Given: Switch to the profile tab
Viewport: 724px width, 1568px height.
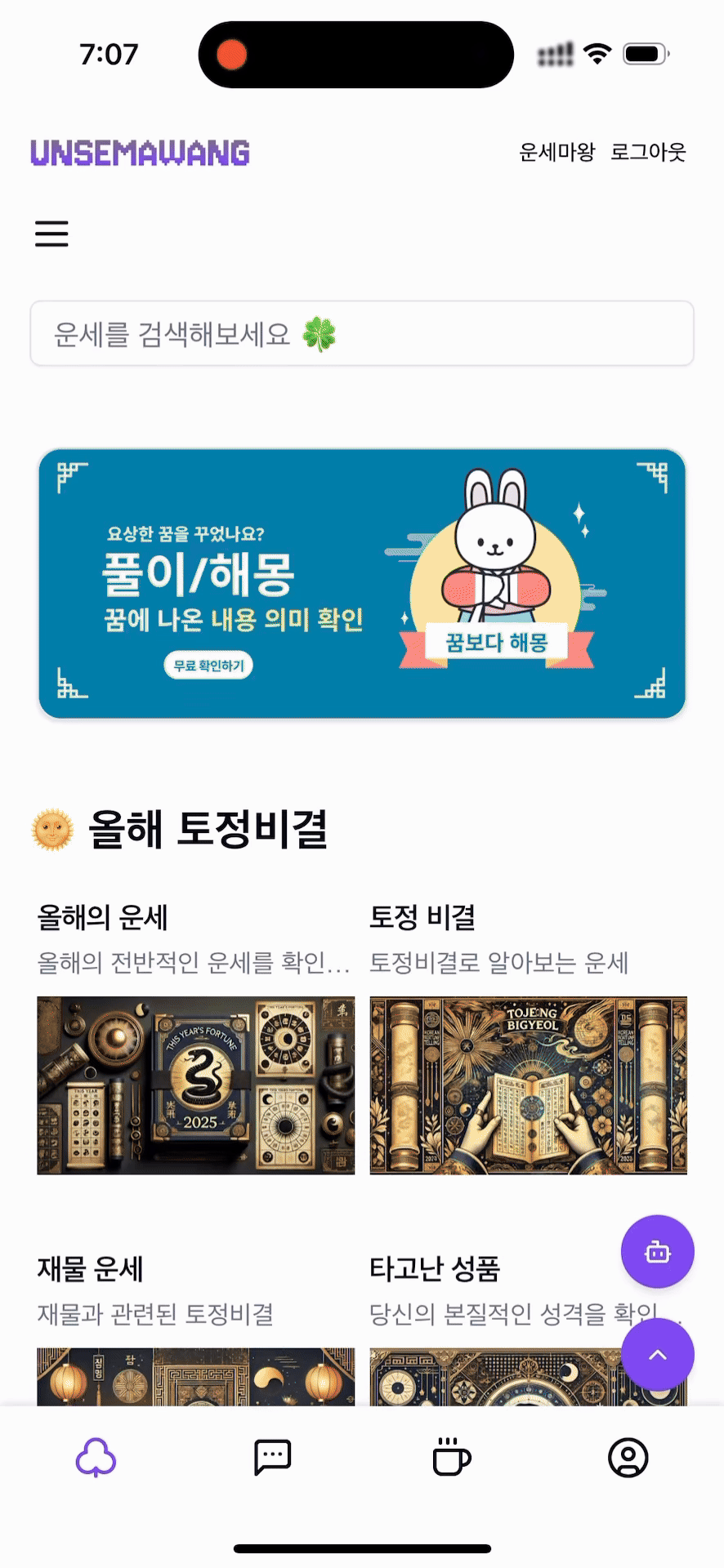Looking at the screenshot, I should tap(628, 1458).
